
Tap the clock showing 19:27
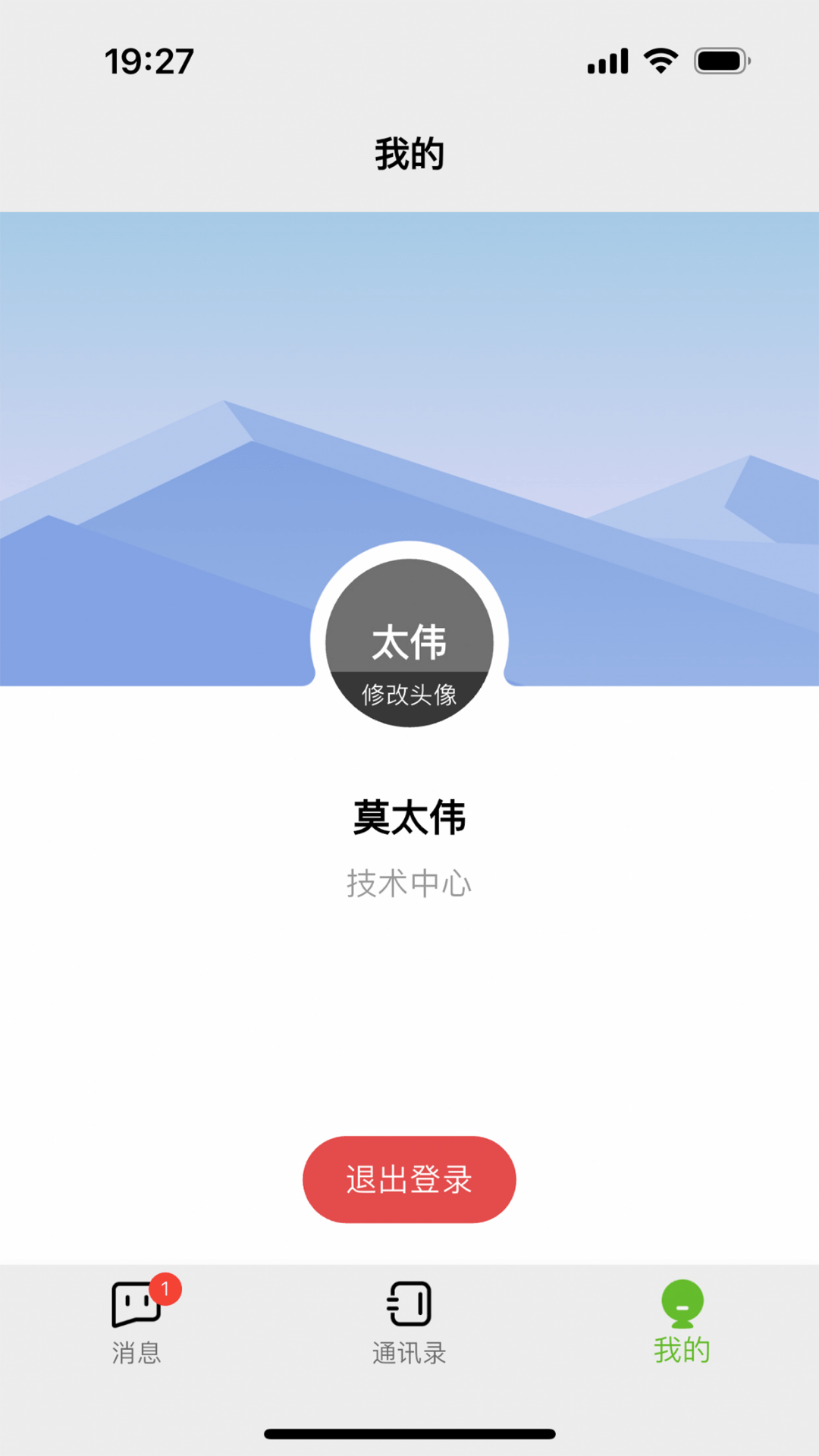coord(149,61)
